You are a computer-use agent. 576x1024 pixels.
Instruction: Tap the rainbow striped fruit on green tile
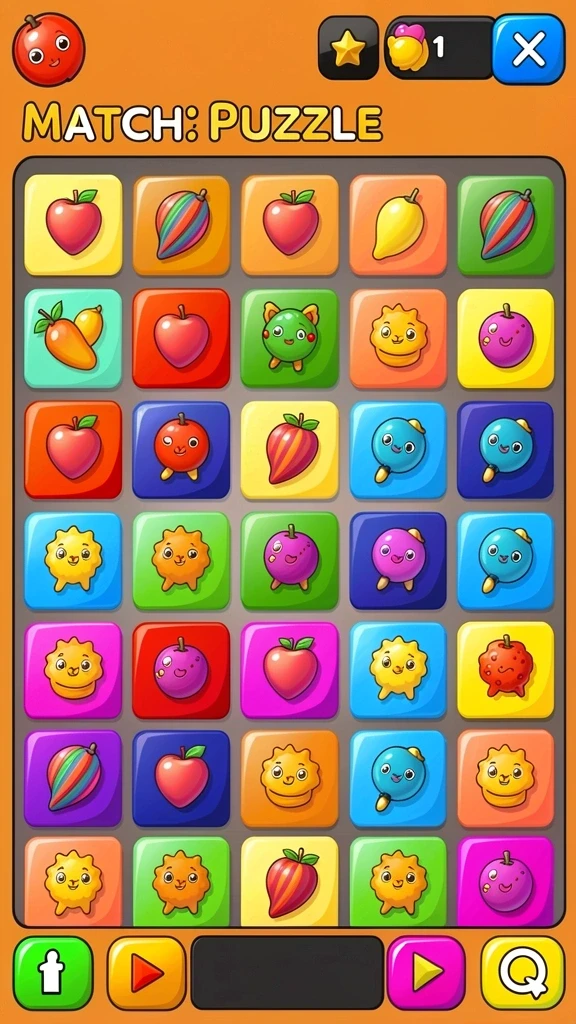tap(505, 225)
